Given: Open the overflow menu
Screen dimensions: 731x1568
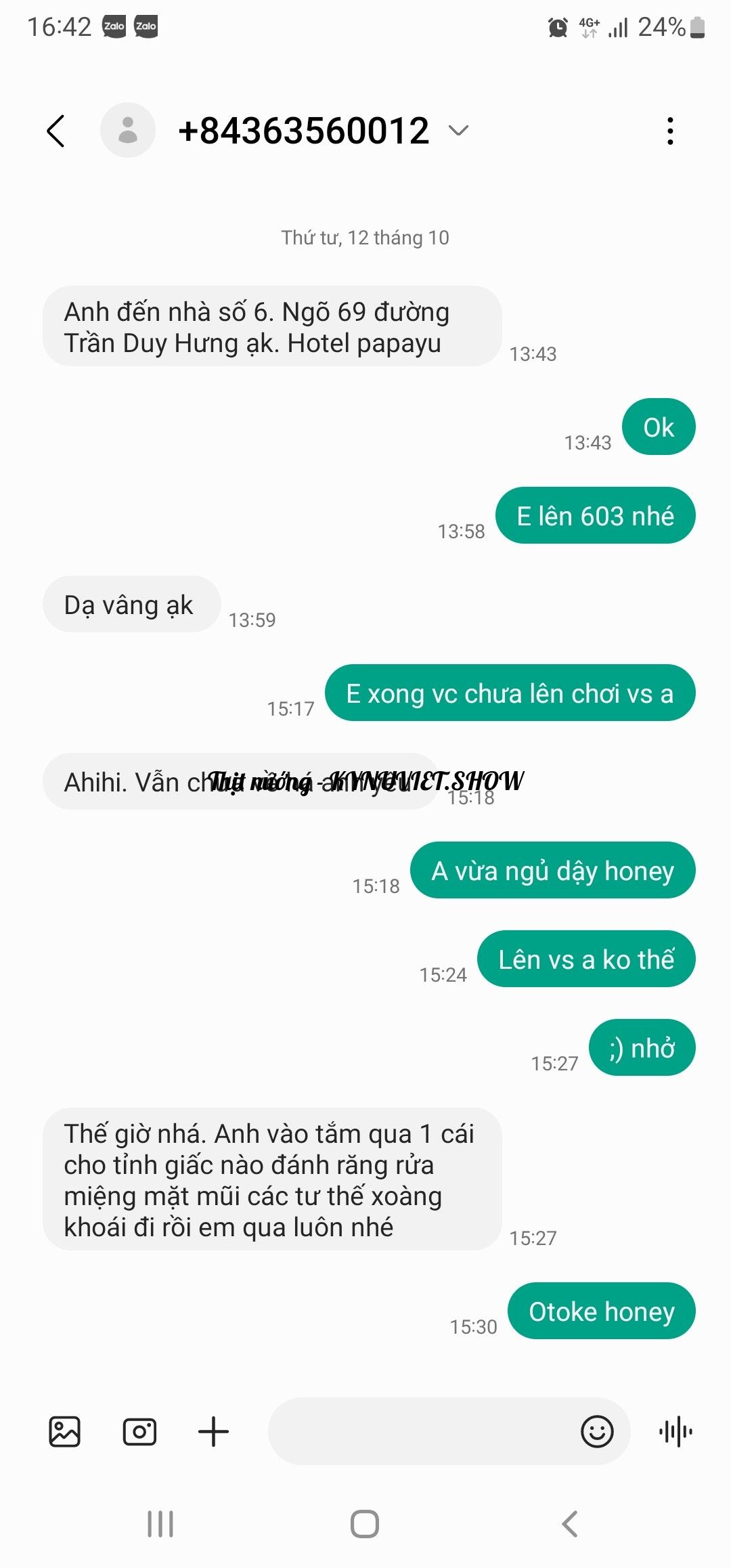Looking at the screenshot, I should pyautogui.click(x=670, y=131).
